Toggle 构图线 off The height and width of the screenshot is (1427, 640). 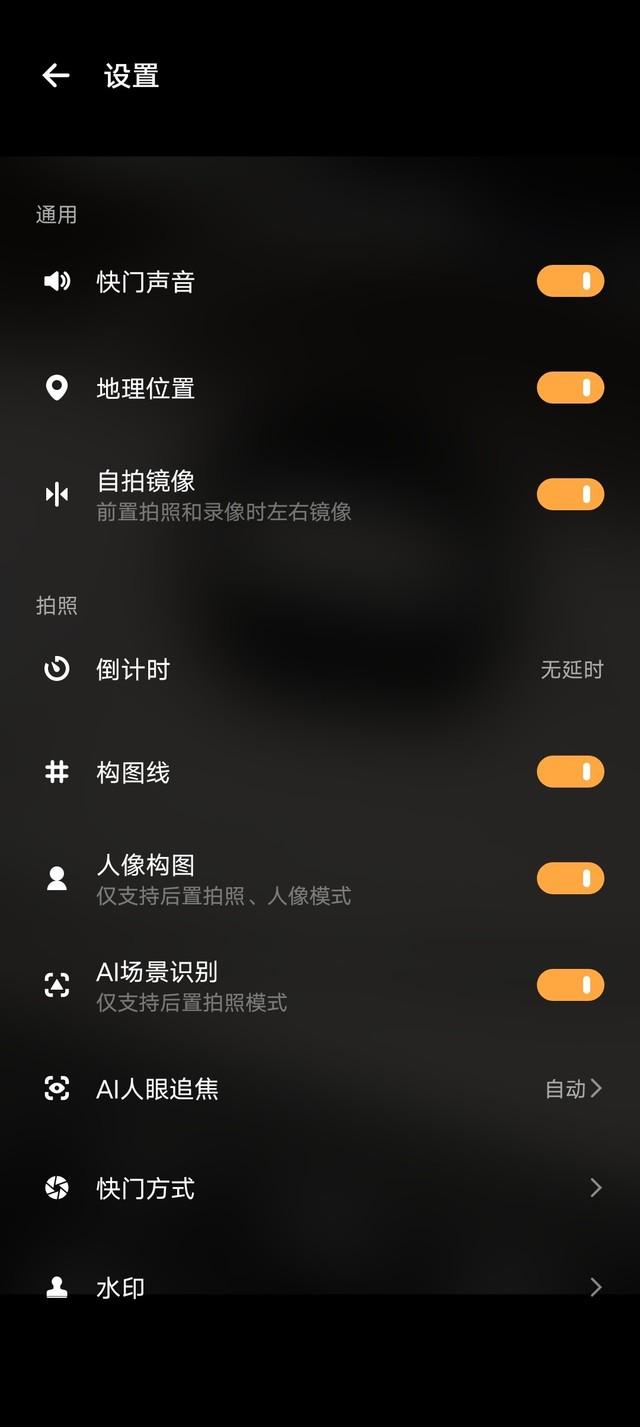point(570,771)
